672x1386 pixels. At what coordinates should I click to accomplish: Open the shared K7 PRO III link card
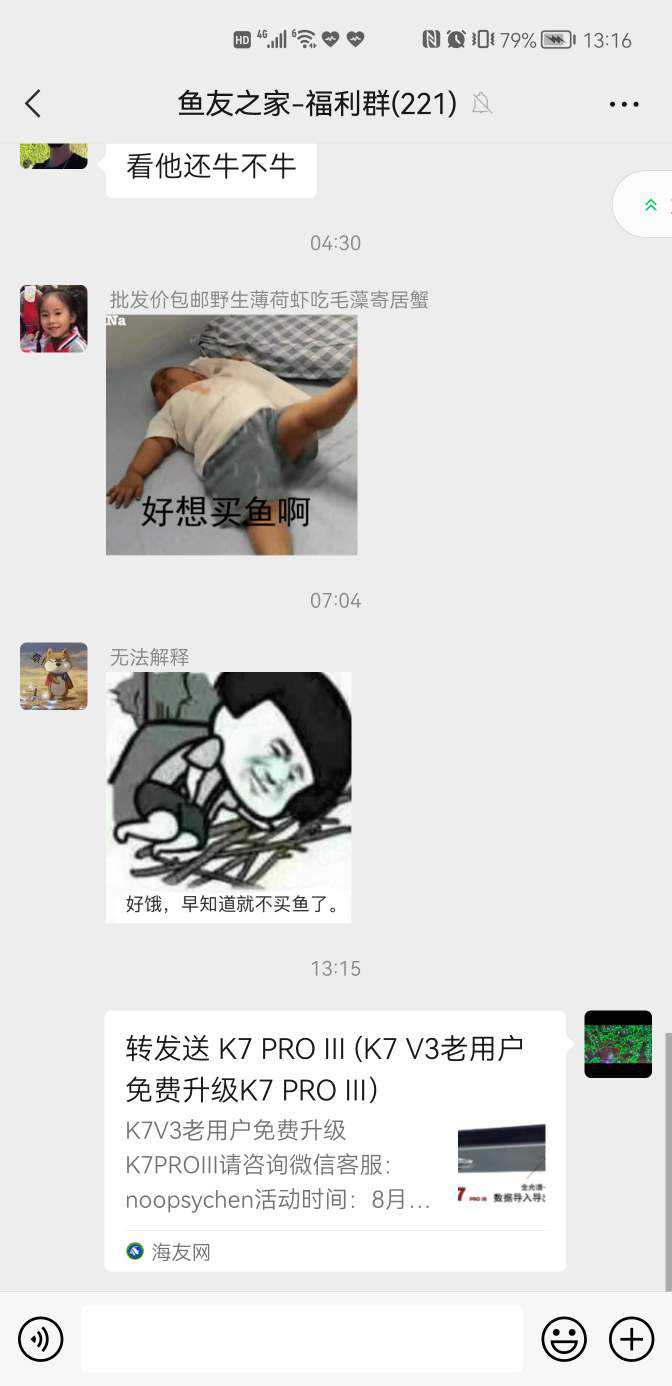coord(335,1140)
